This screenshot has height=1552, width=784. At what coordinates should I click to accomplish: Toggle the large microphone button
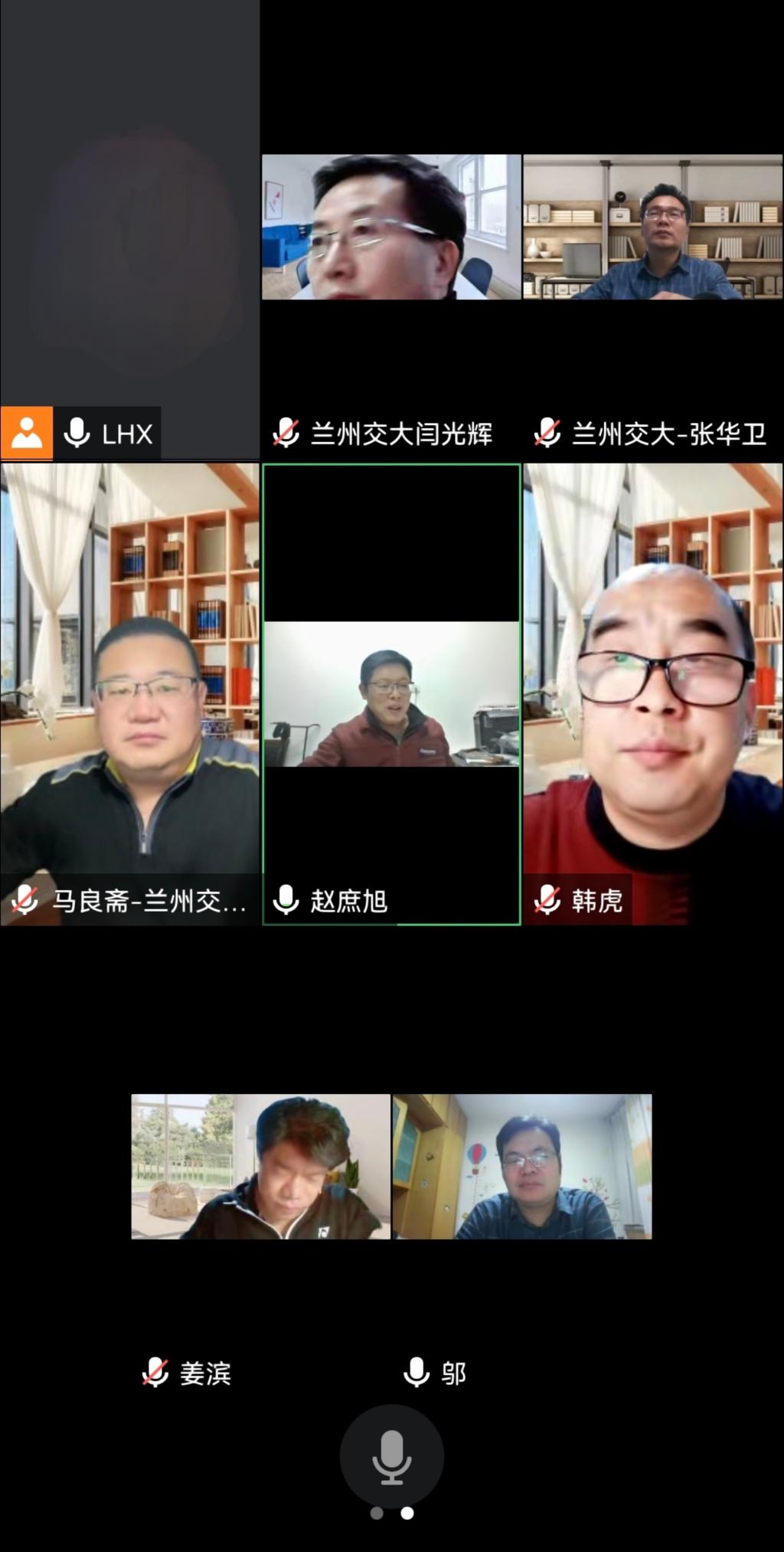click(x=391, y=1456)
